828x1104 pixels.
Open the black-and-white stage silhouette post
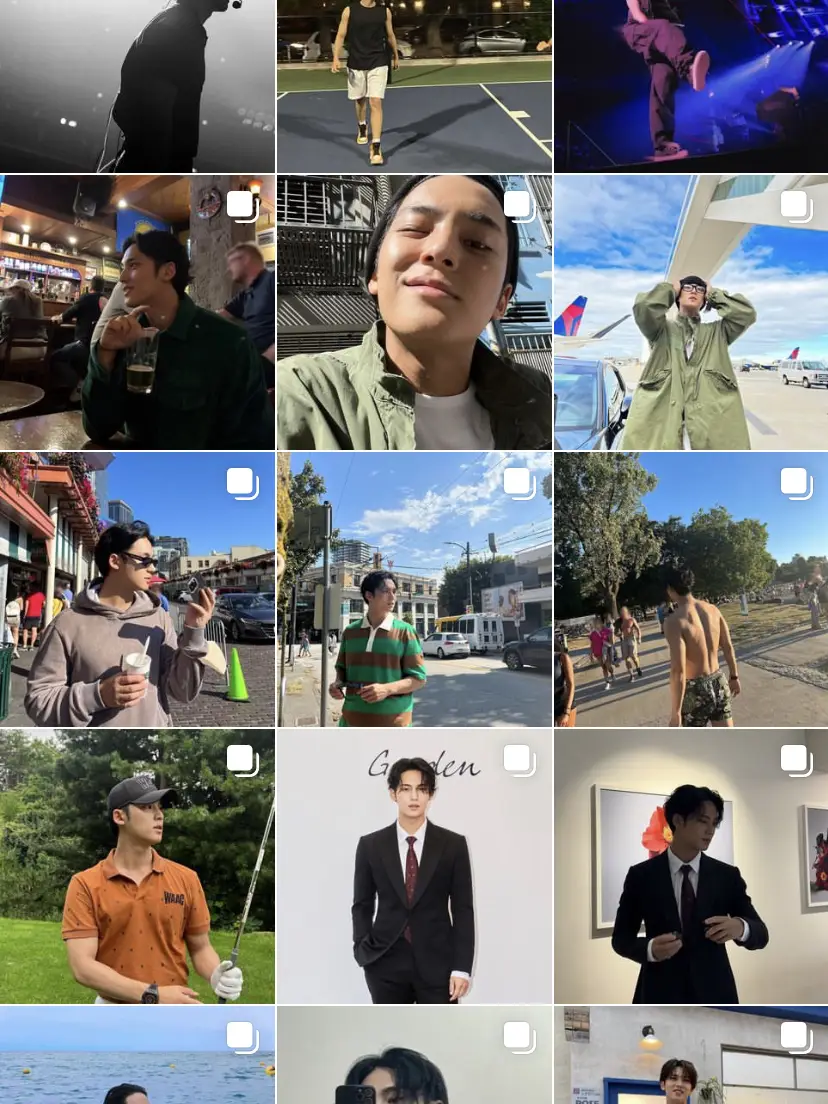tap(137, 85)
